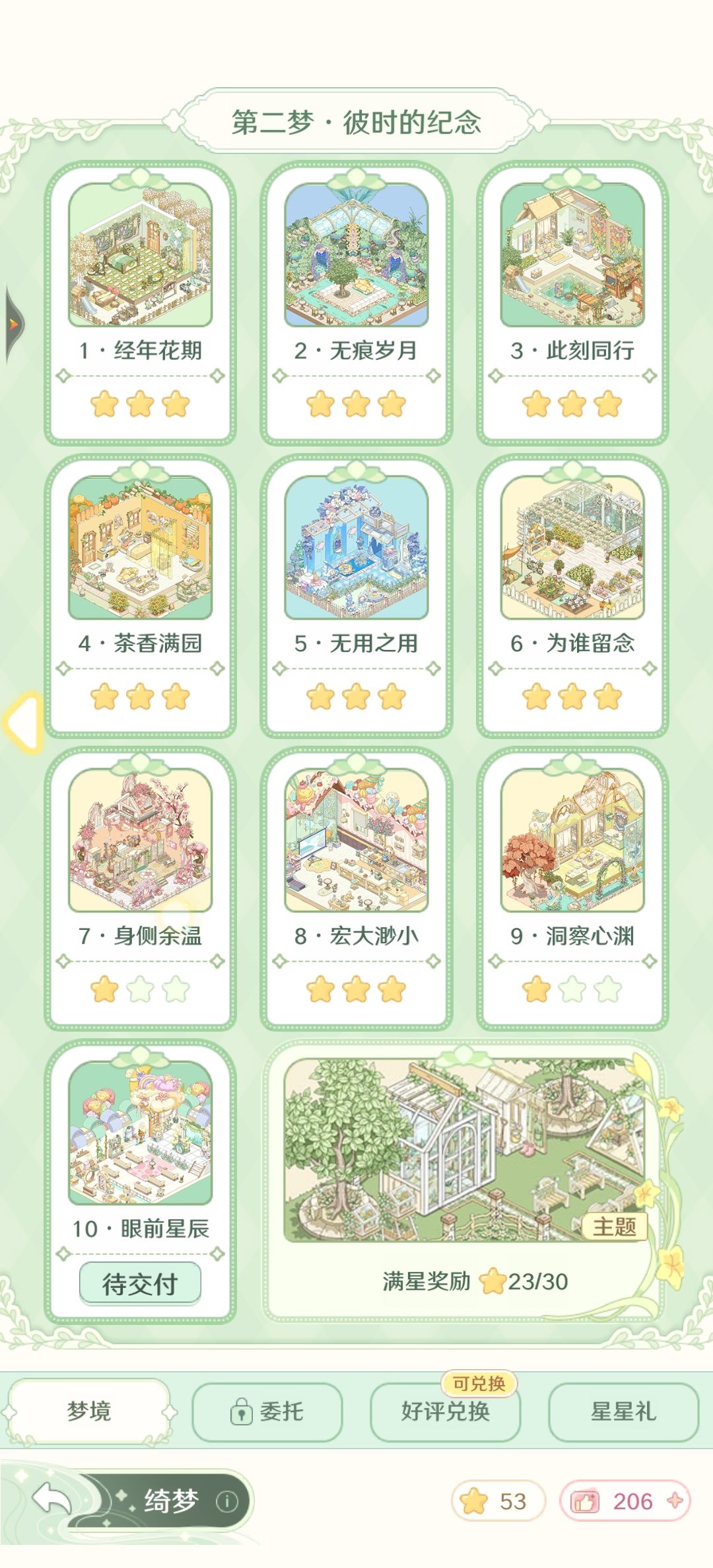Viewport: 713px width, 1568px height.
Task: Open dream level 2 无痕岁月
Action: 356,304
